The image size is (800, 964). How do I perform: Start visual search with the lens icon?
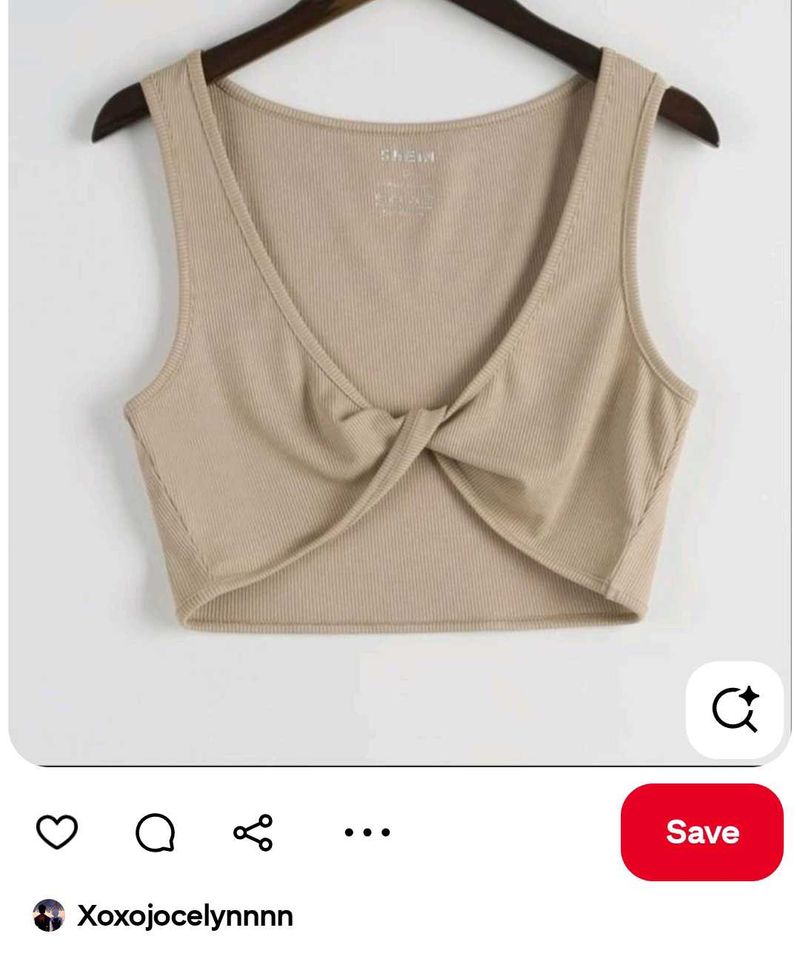click(735, 710)
